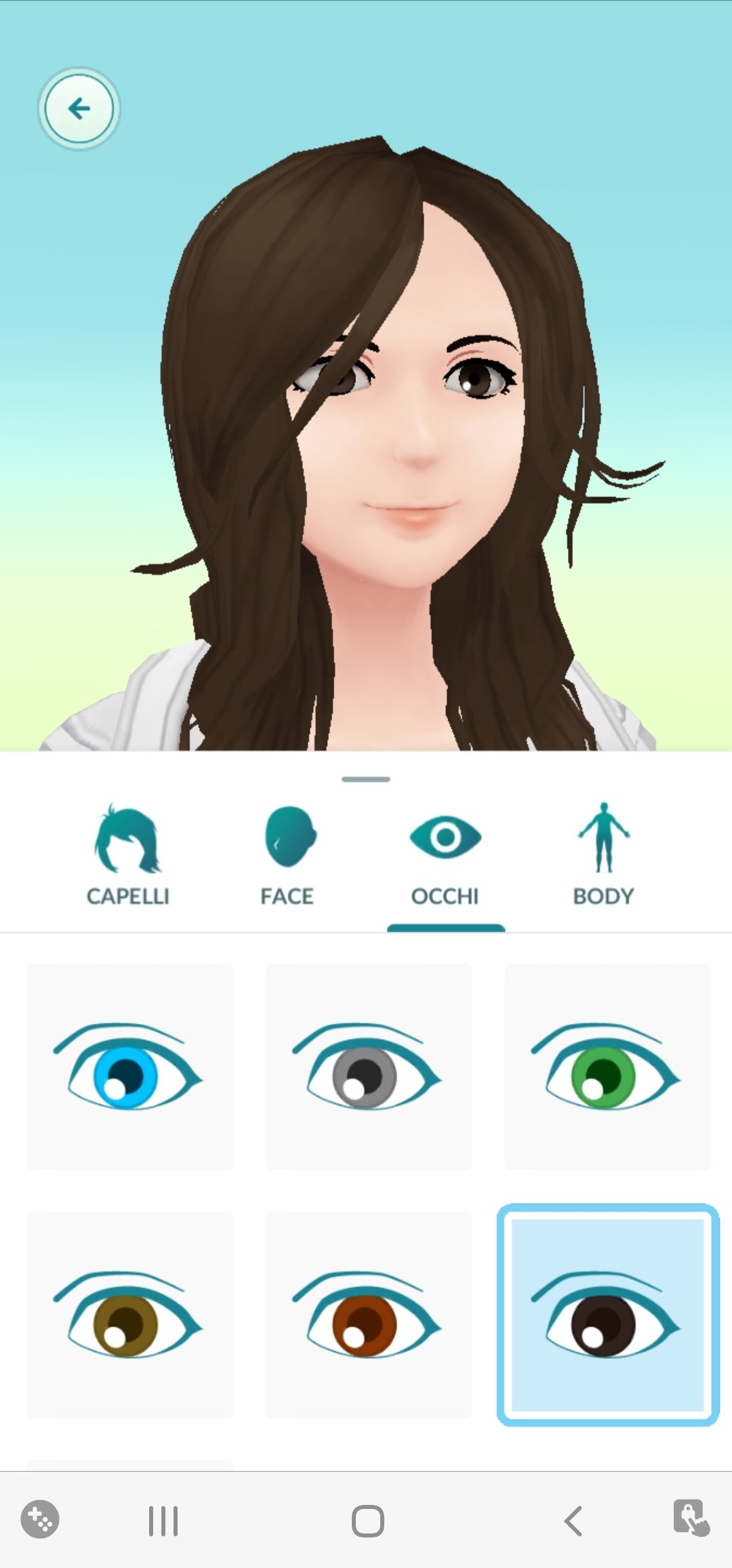Viewport: 732px width, 1568px height.
Task: Tap the system home button
Action: pyautogui.click(x=368, y=1521)
